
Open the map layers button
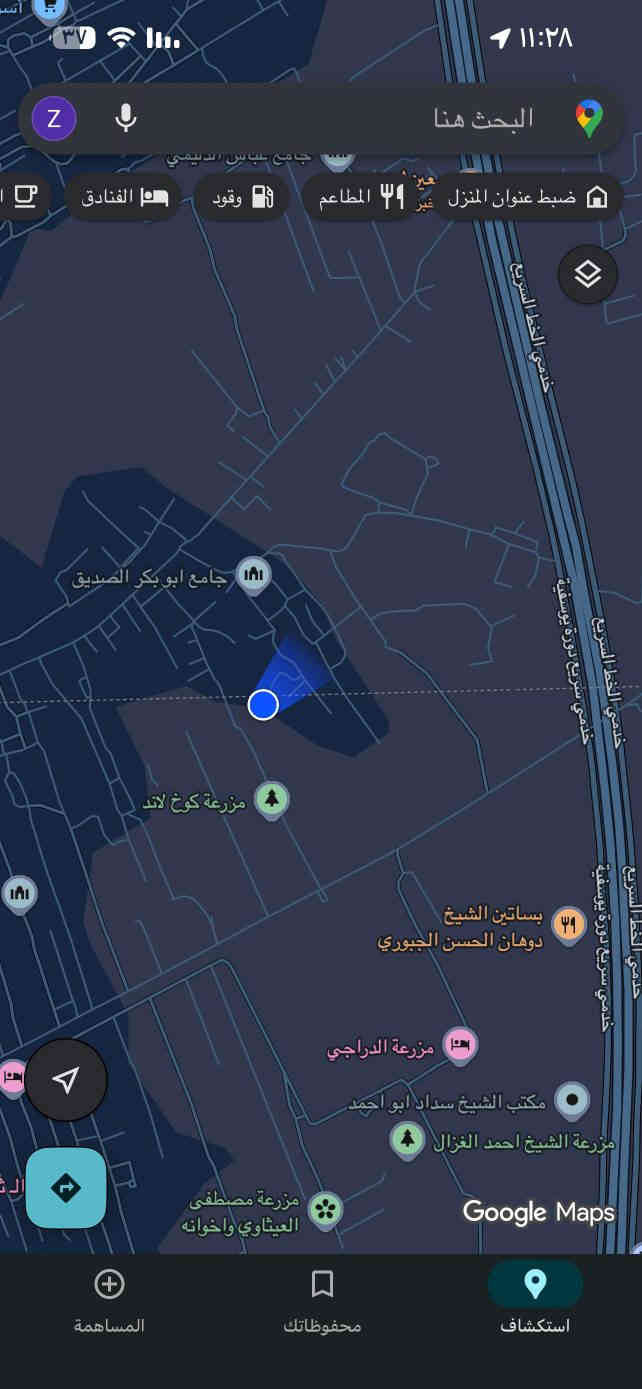tap(588, 273)
